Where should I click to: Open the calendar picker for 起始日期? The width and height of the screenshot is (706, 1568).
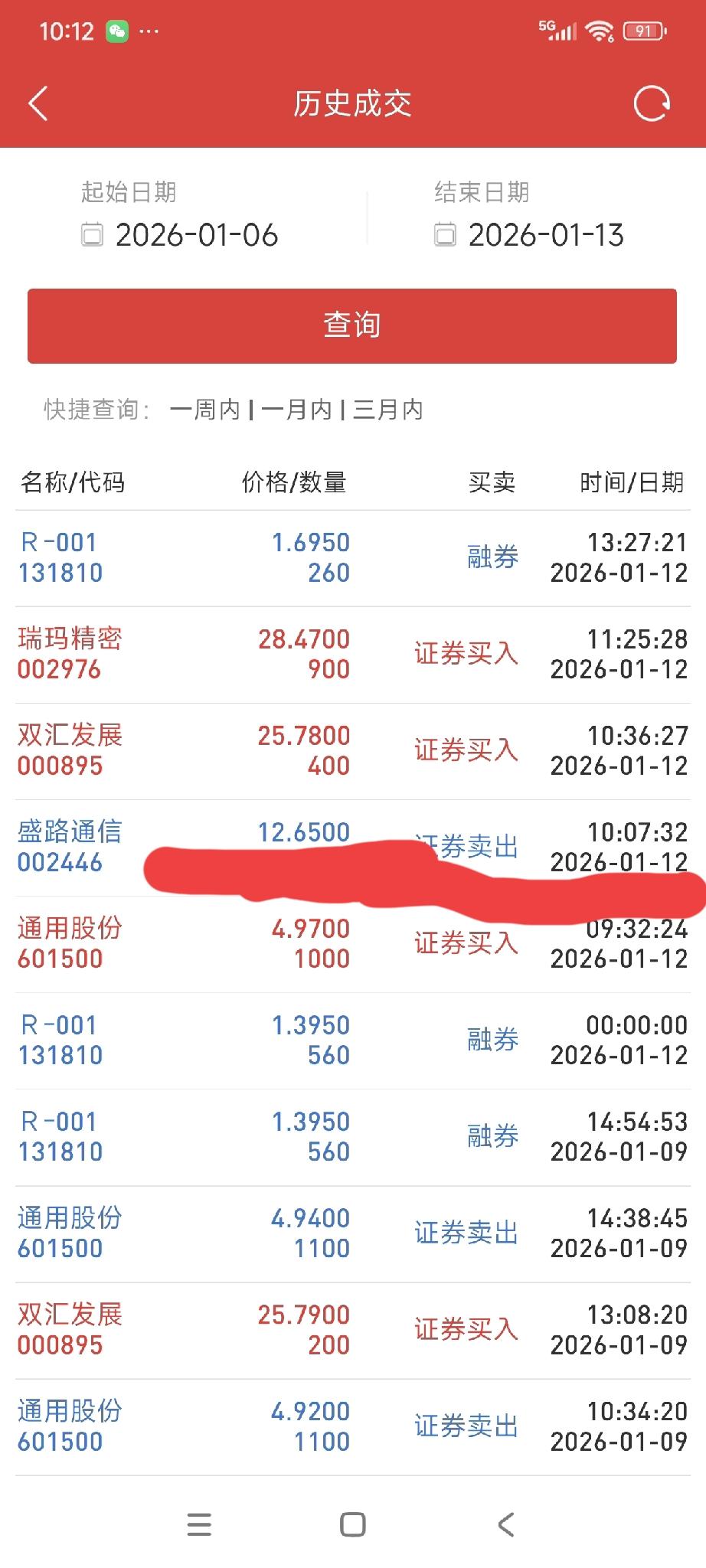tap(92, 236)
